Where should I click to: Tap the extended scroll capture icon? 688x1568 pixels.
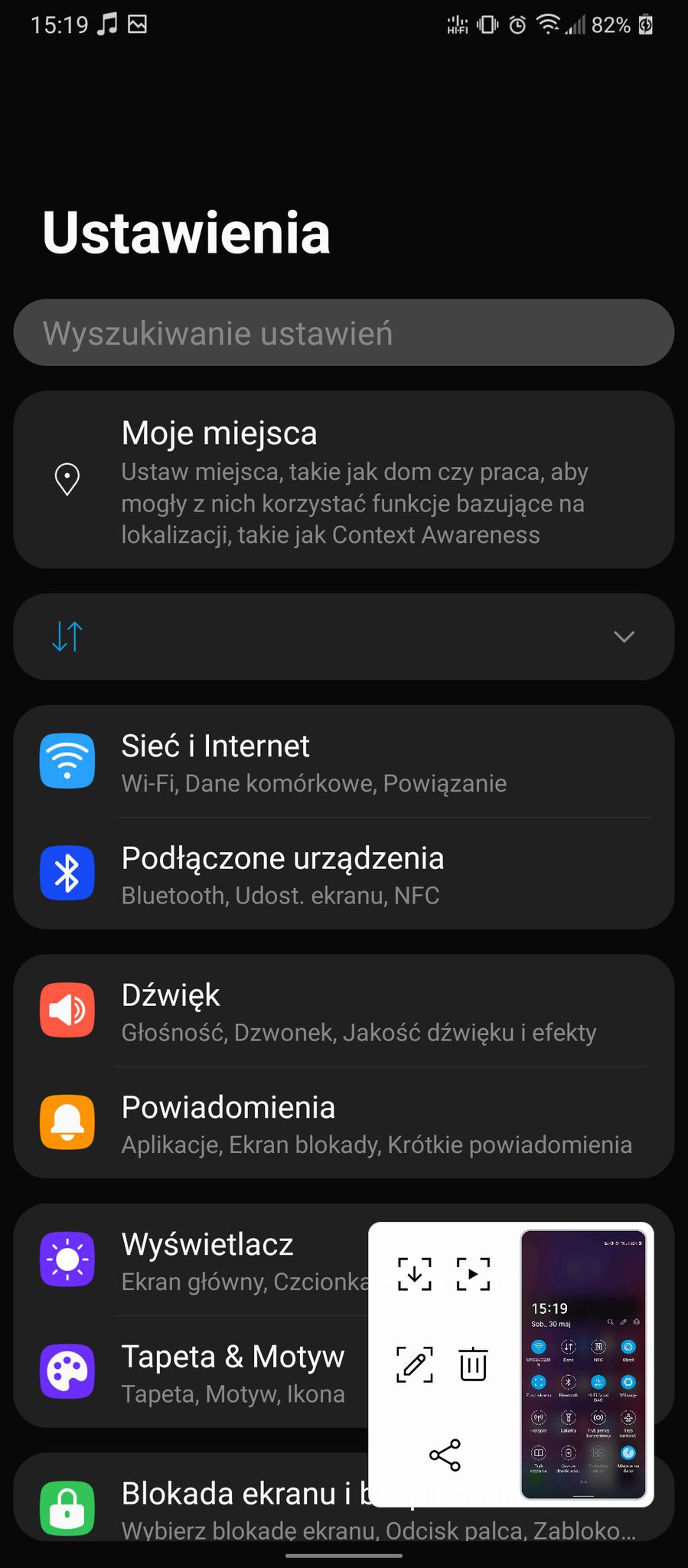click(x=414, y=1274)
